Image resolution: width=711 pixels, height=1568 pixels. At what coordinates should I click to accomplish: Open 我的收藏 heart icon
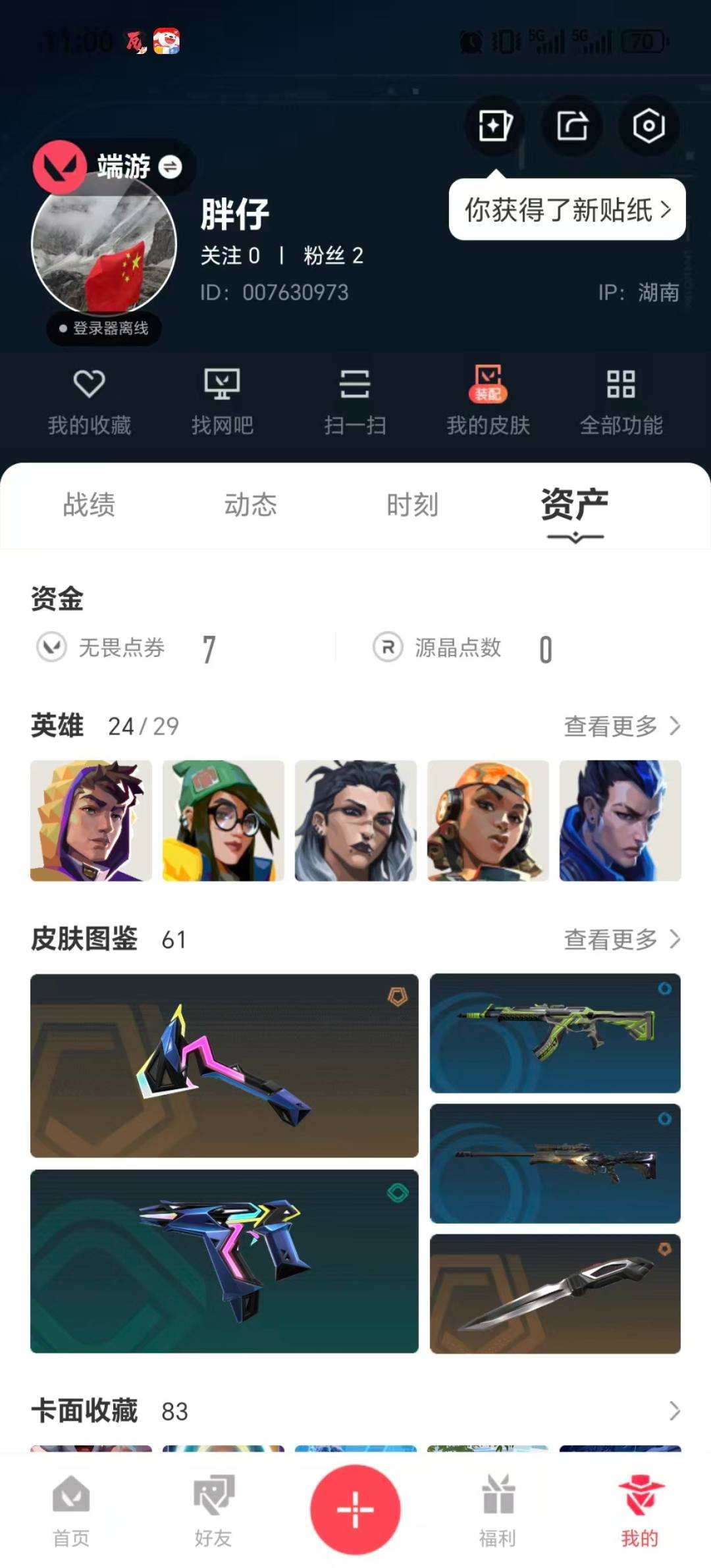pos(91,400)
